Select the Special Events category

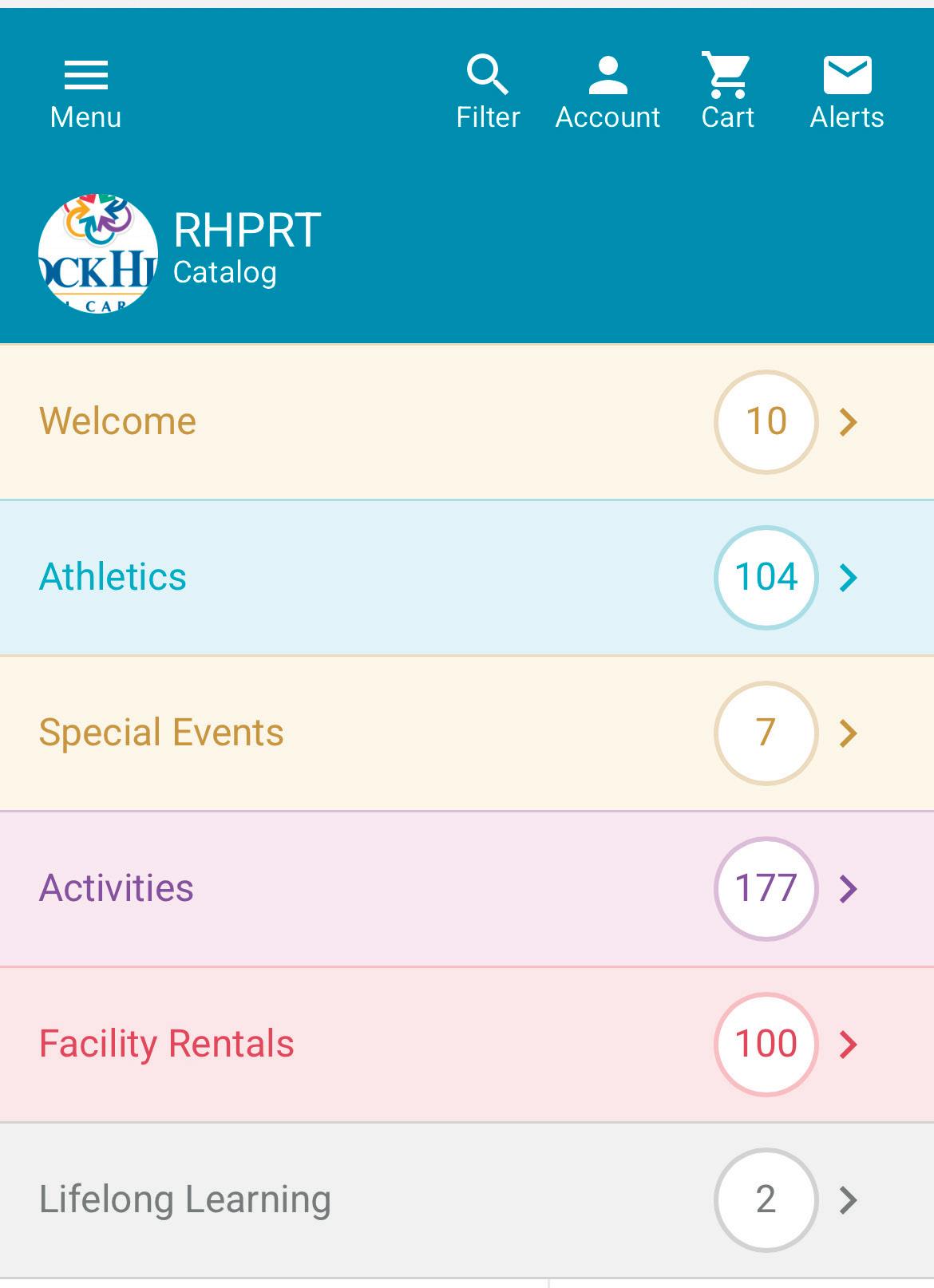(x=161, y=733)
